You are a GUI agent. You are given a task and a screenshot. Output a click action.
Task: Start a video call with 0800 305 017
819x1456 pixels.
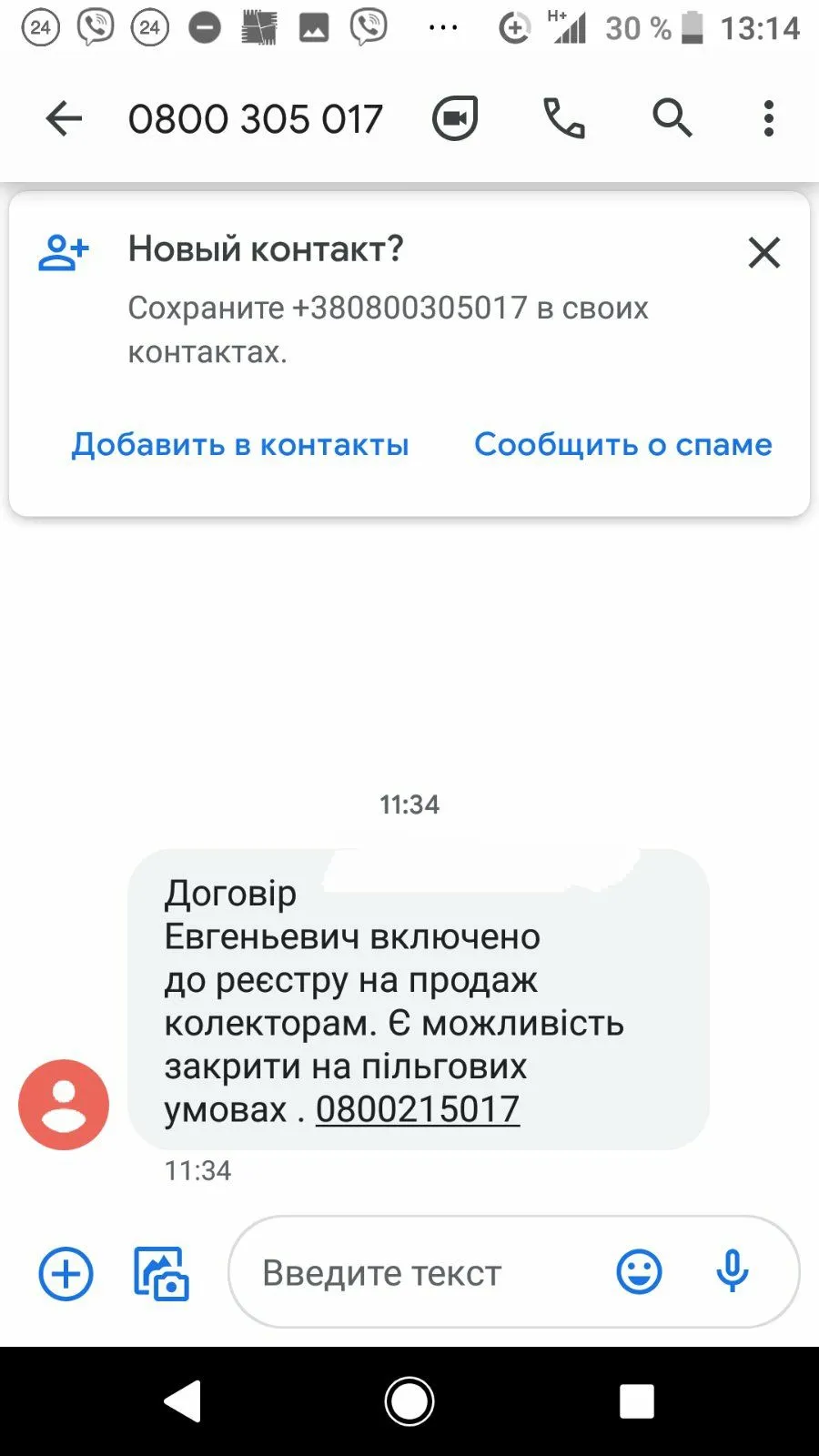[454, 118]
